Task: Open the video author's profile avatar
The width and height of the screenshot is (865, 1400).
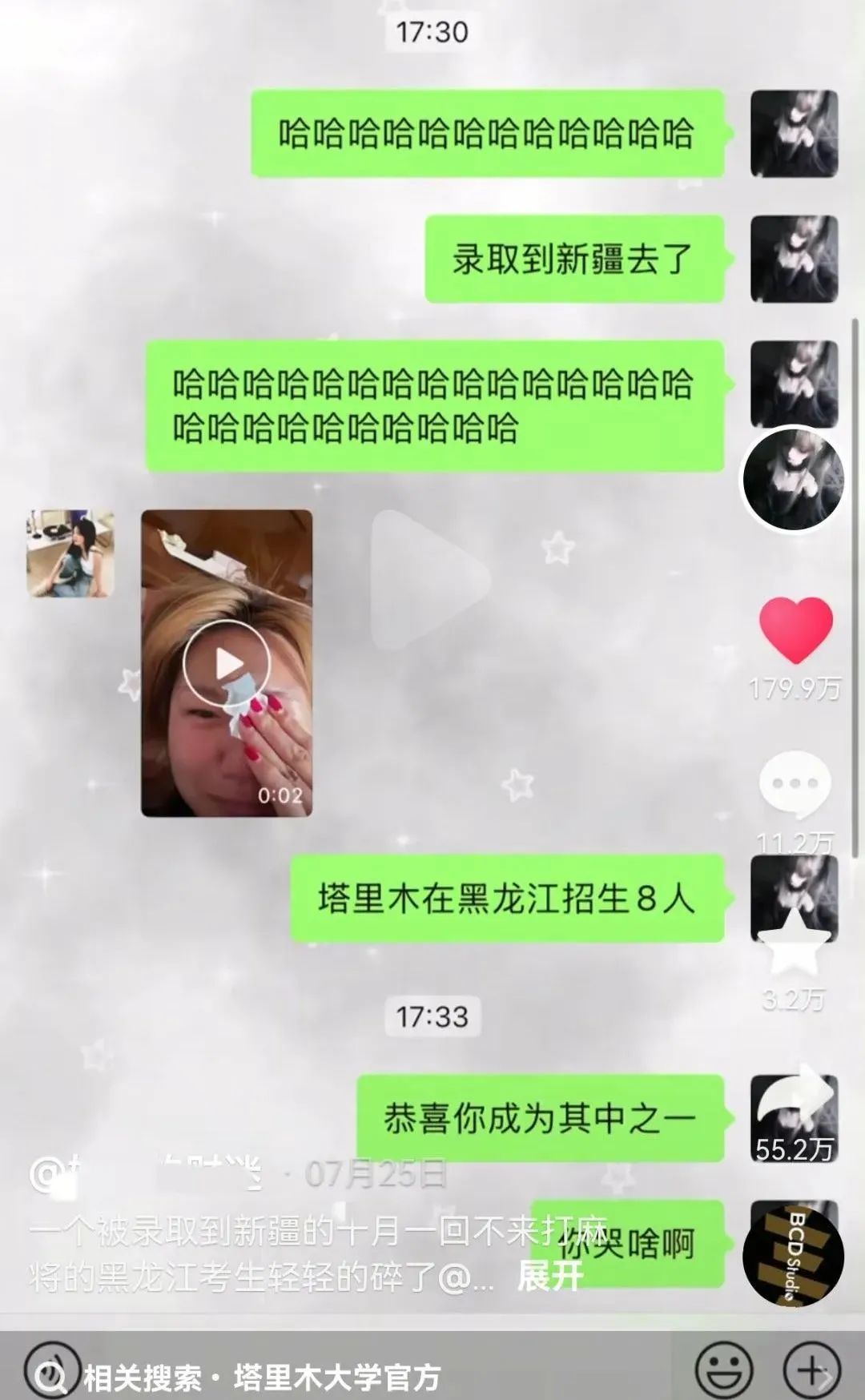Action: 794,480
